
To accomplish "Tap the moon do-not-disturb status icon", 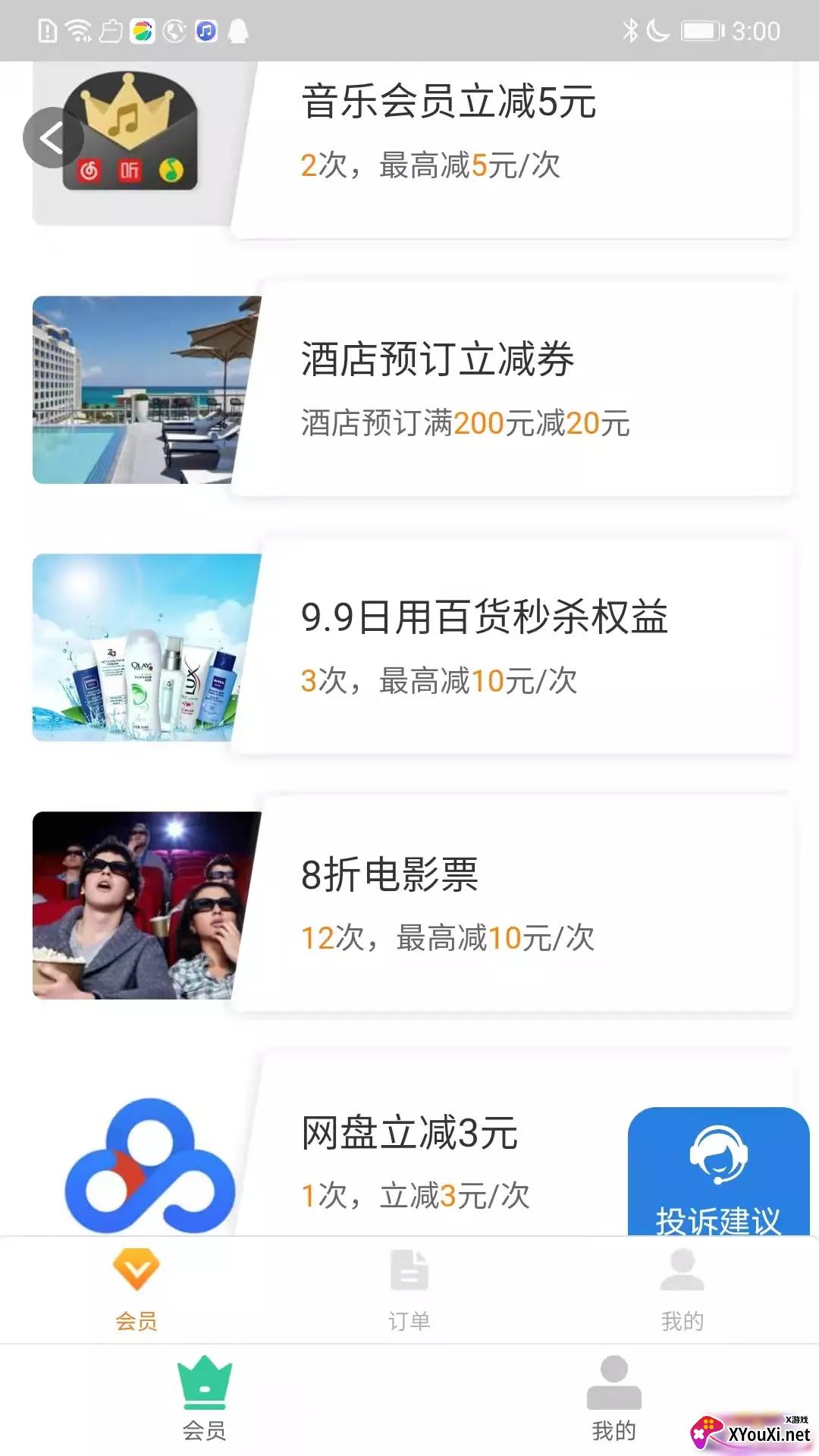I will coord(658,30).
